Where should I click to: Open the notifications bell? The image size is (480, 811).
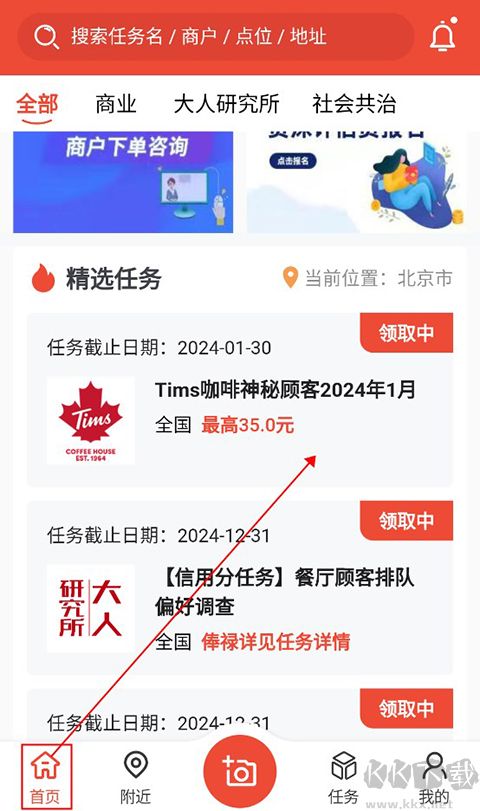point(443,36)
